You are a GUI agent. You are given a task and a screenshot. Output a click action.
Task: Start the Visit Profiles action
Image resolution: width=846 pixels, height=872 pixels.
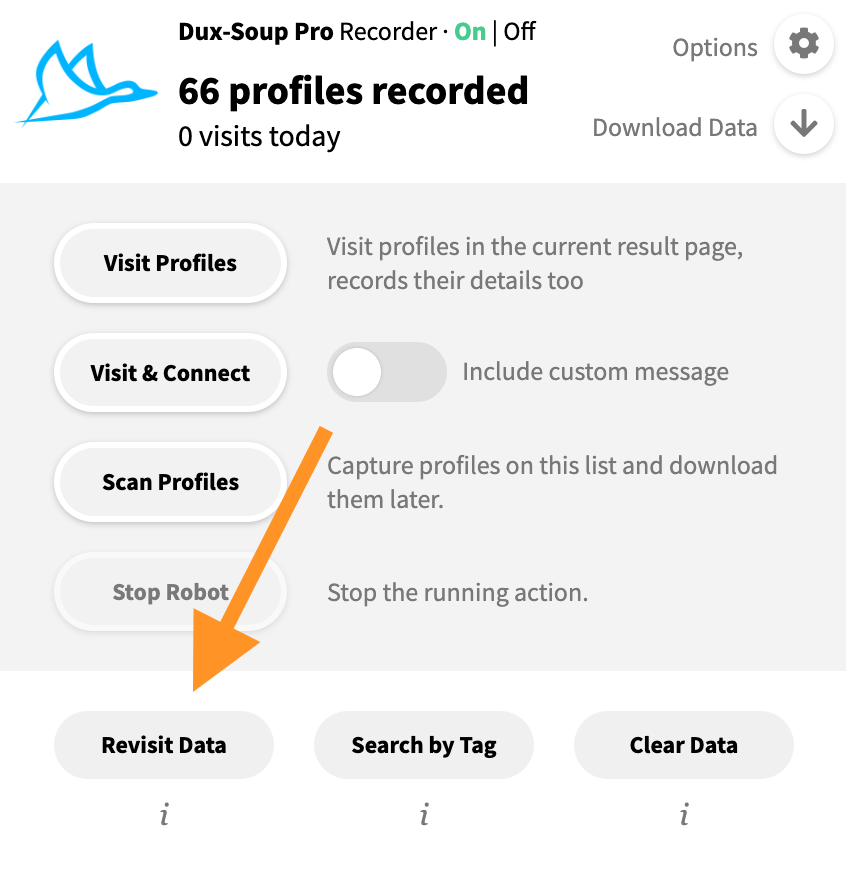point(170,263)
